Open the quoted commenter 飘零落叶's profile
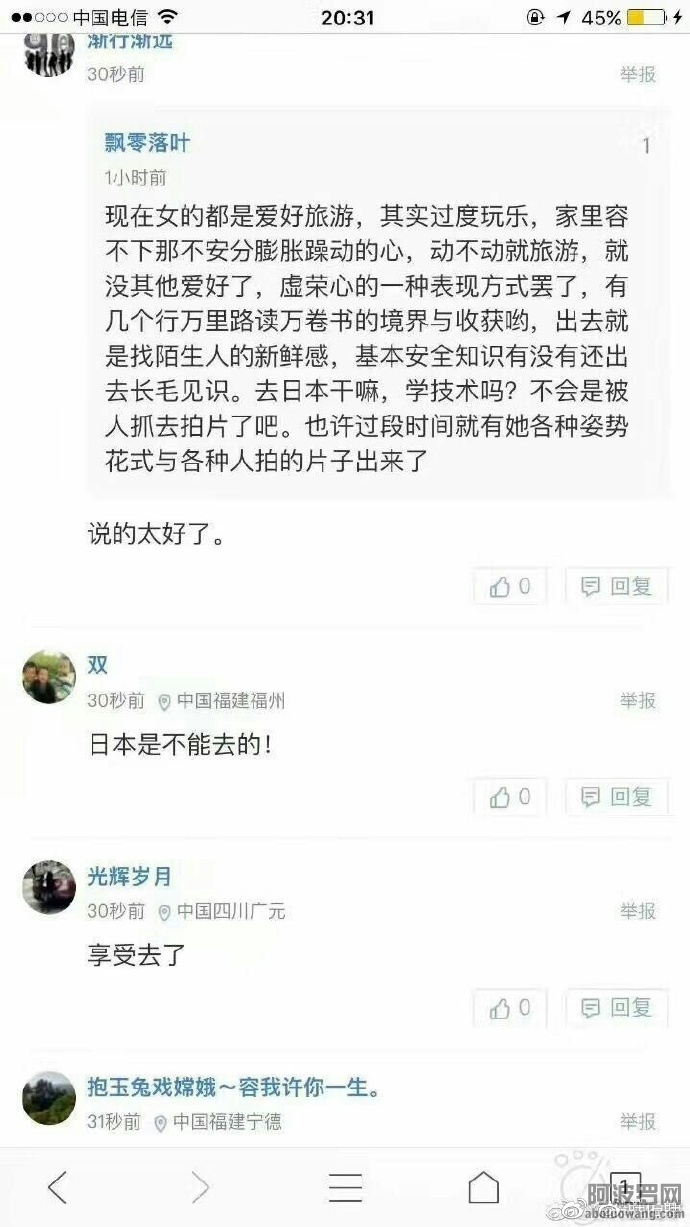Screen dimensions: 690x1227 click(x=147, y=143)
